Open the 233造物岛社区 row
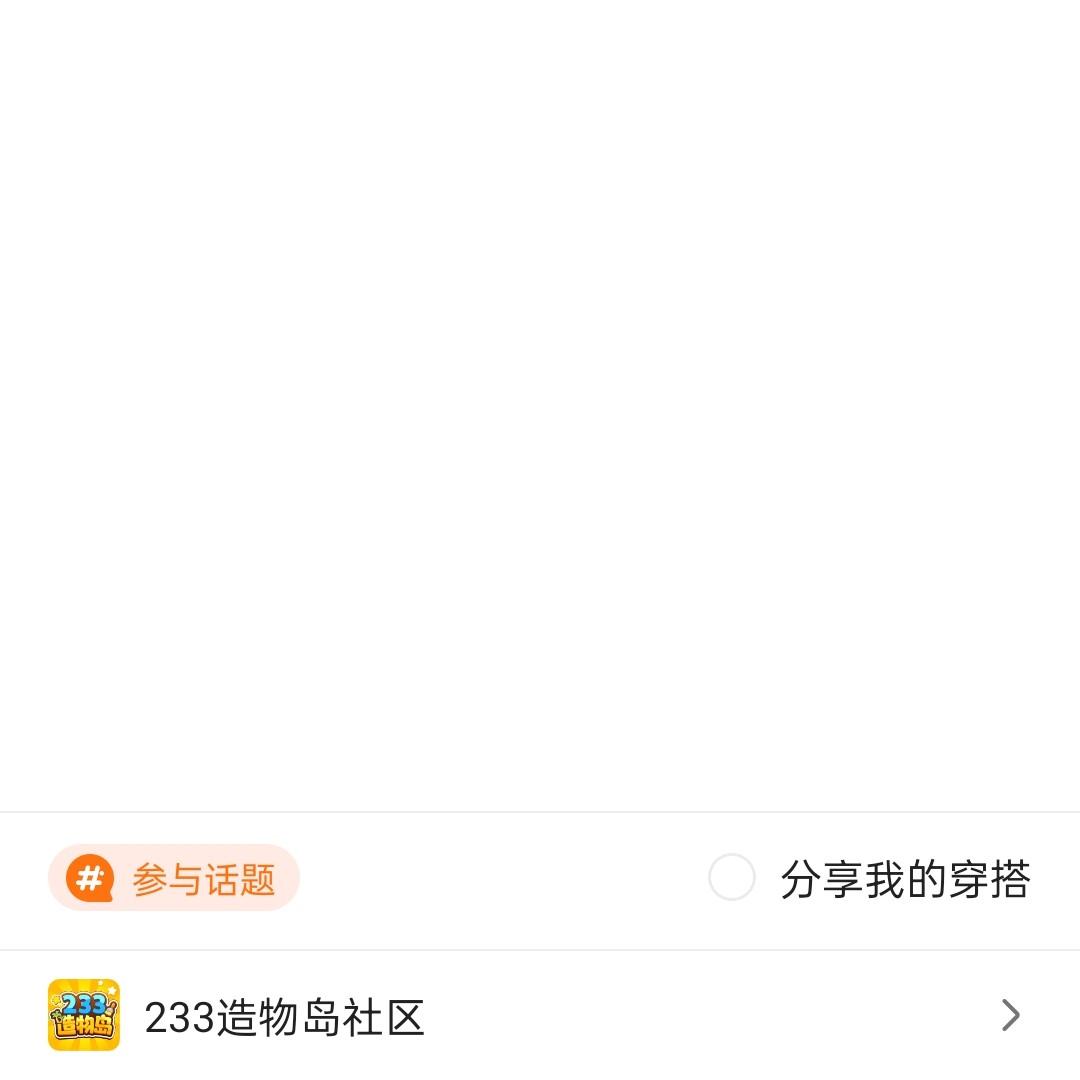Viewport: 1080px width, 1080px height. coord(540,1016)
